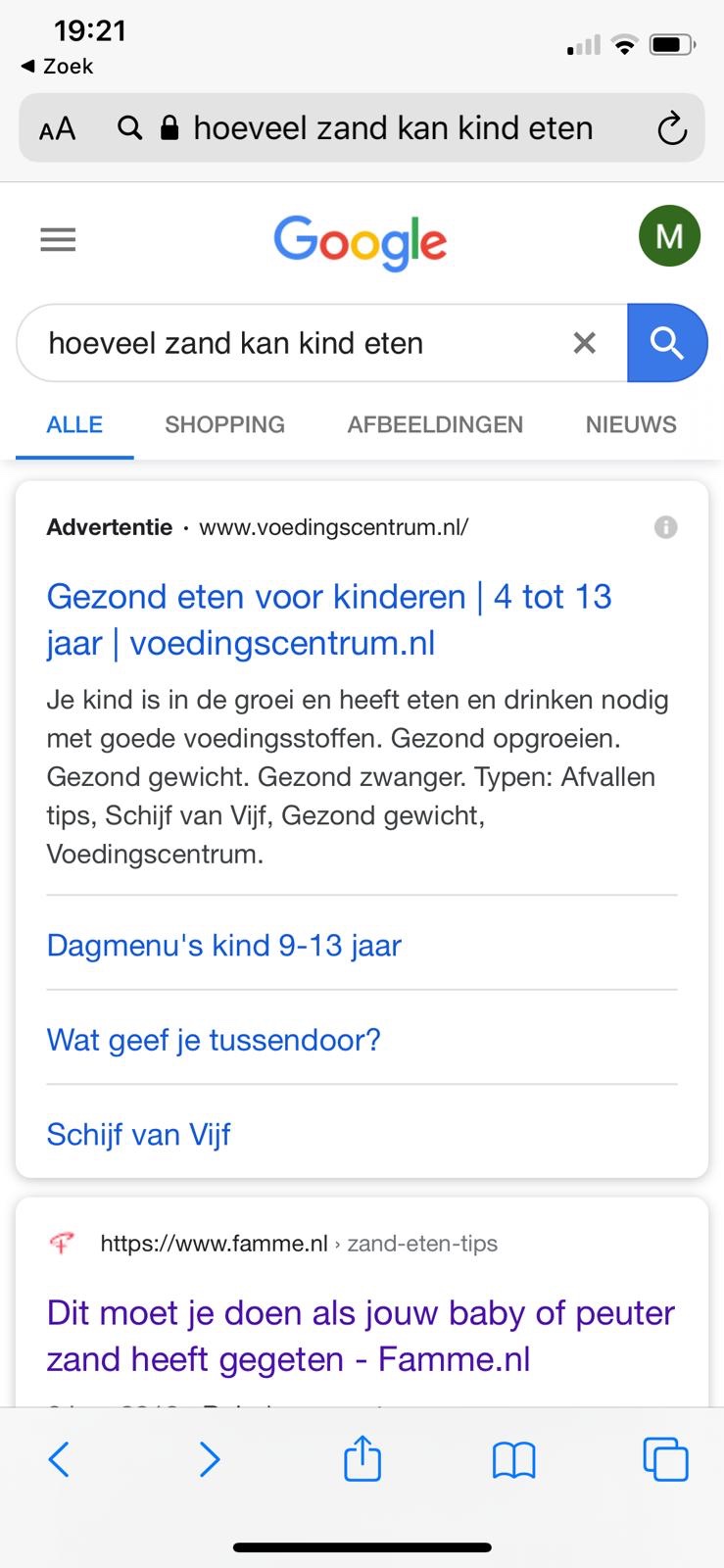Image resolution: width=724 pixels, height=1568 pixels.
Task: Clear the search query text
Action: coord(584,342)
